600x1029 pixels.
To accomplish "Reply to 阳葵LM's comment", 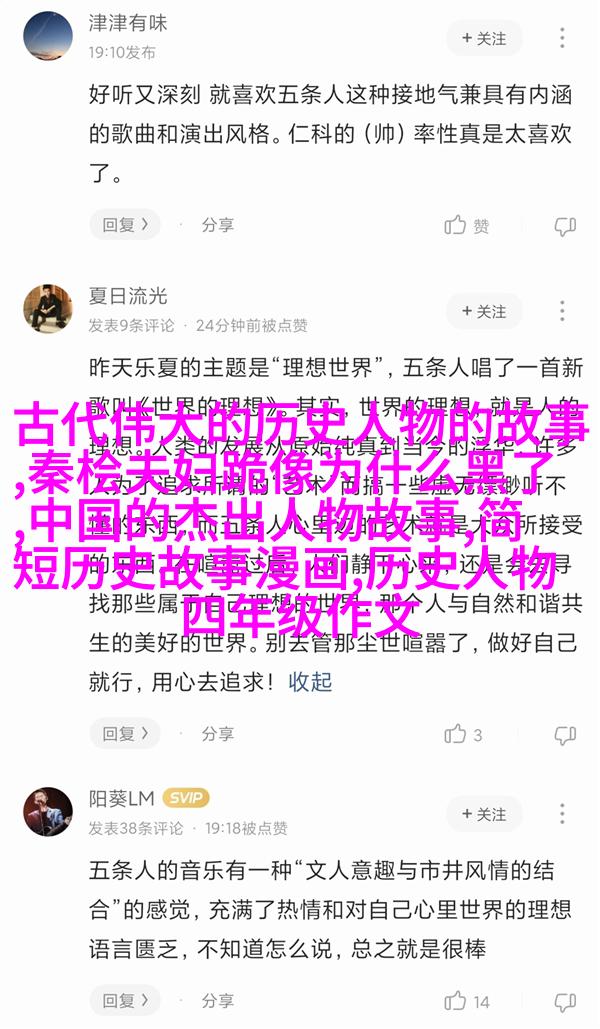I will 125,1001.
